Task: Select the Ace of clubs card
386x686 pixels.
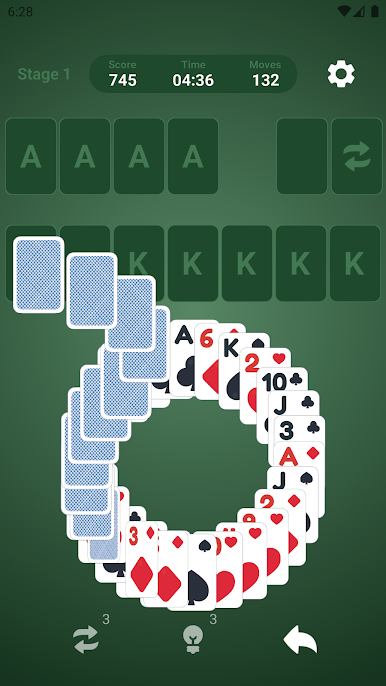Action: (182, 359)
